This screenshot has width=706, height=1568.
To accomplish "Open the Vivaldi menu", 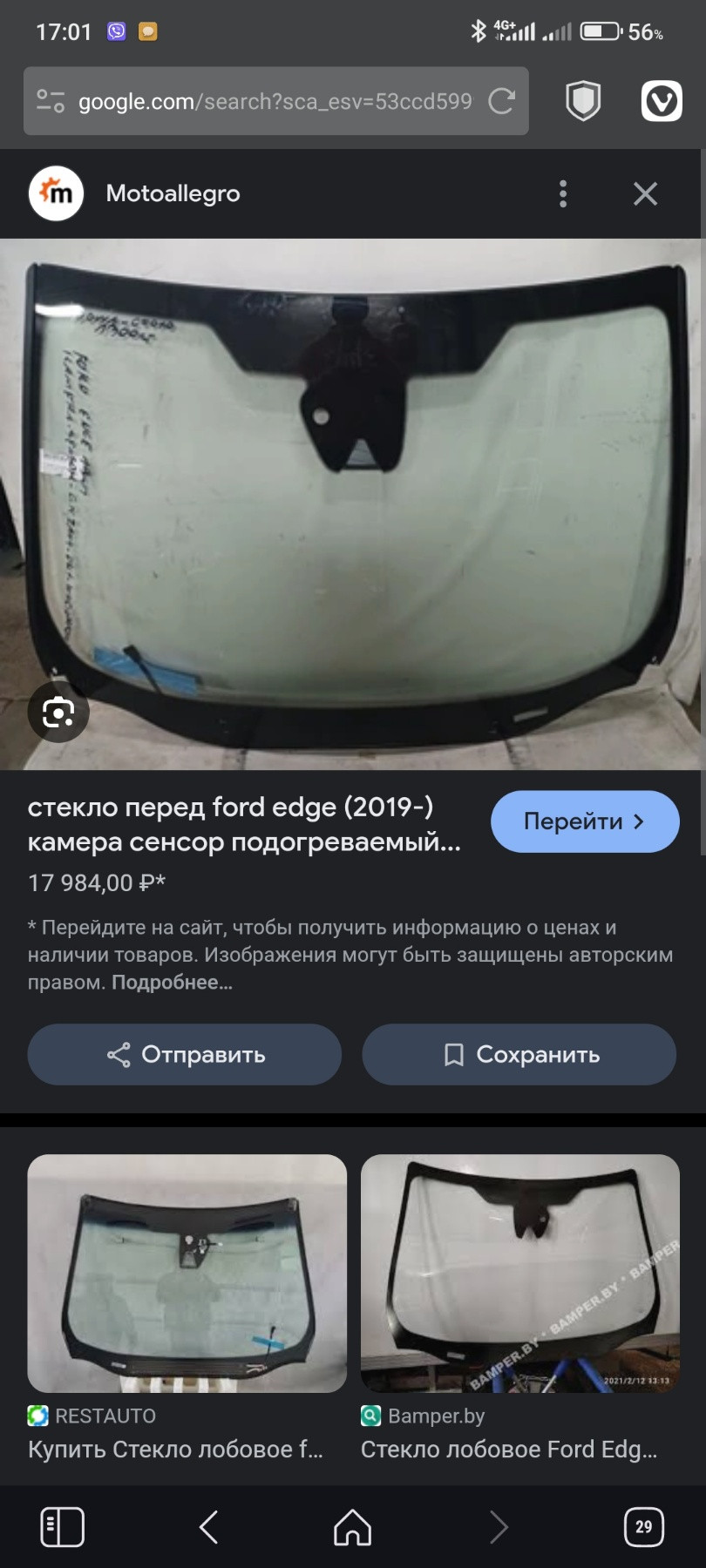I will coord(662,101).
